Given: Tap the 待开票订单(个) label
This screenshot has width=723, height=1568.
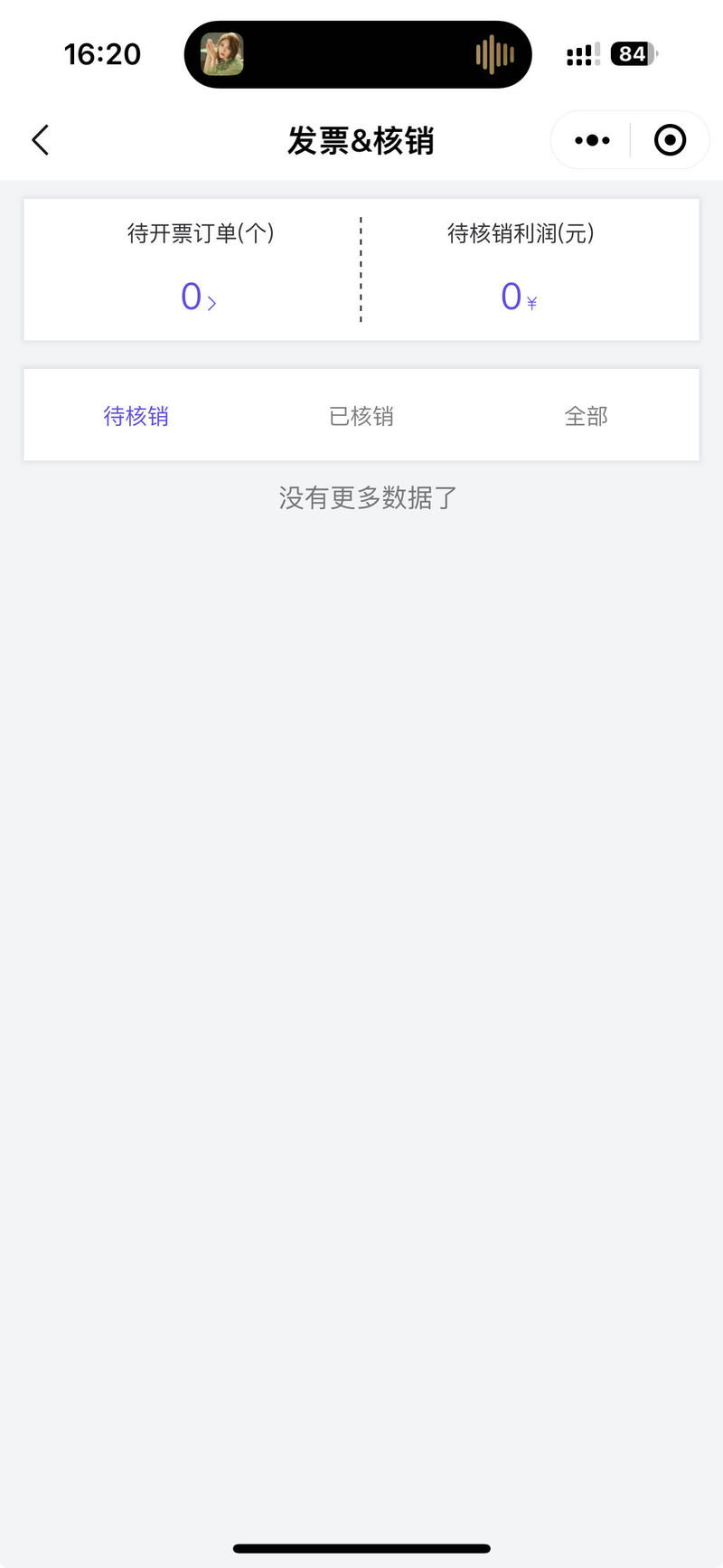Looking at the screenshot, I should tap(201, 233).
